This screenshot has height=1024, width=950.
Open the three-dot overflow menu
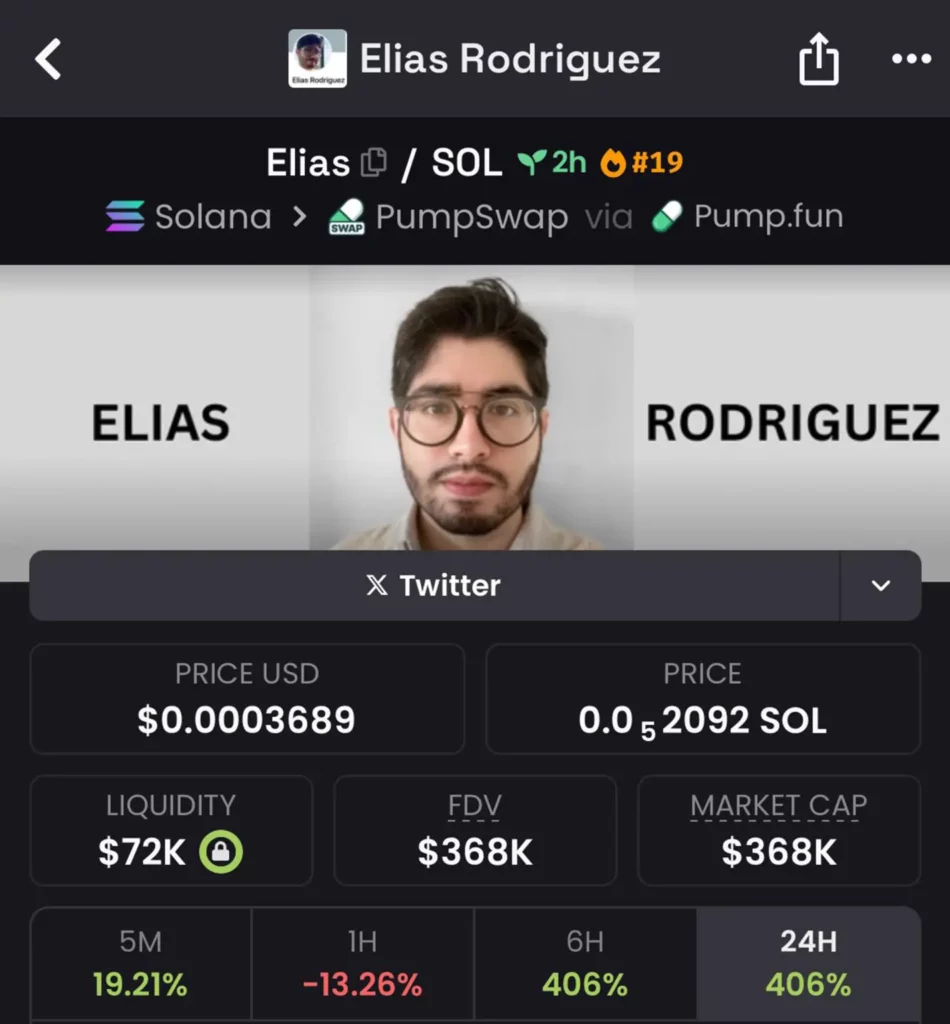(909, 58)
